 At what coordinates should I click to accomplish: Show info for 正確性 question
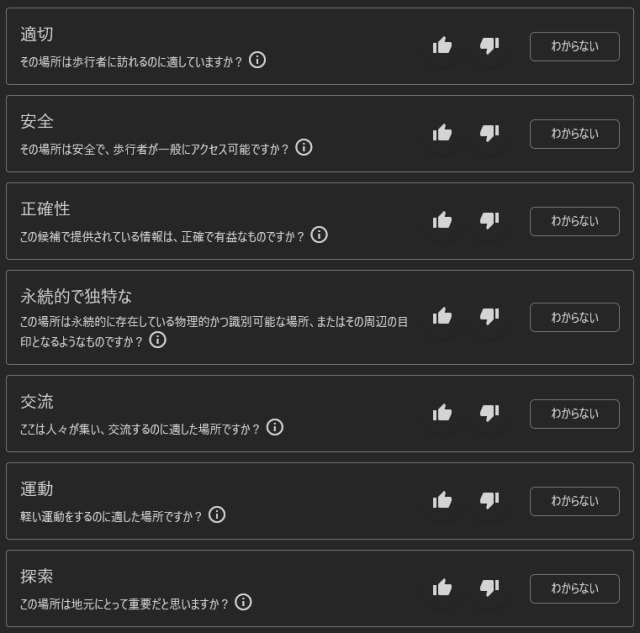319,235
